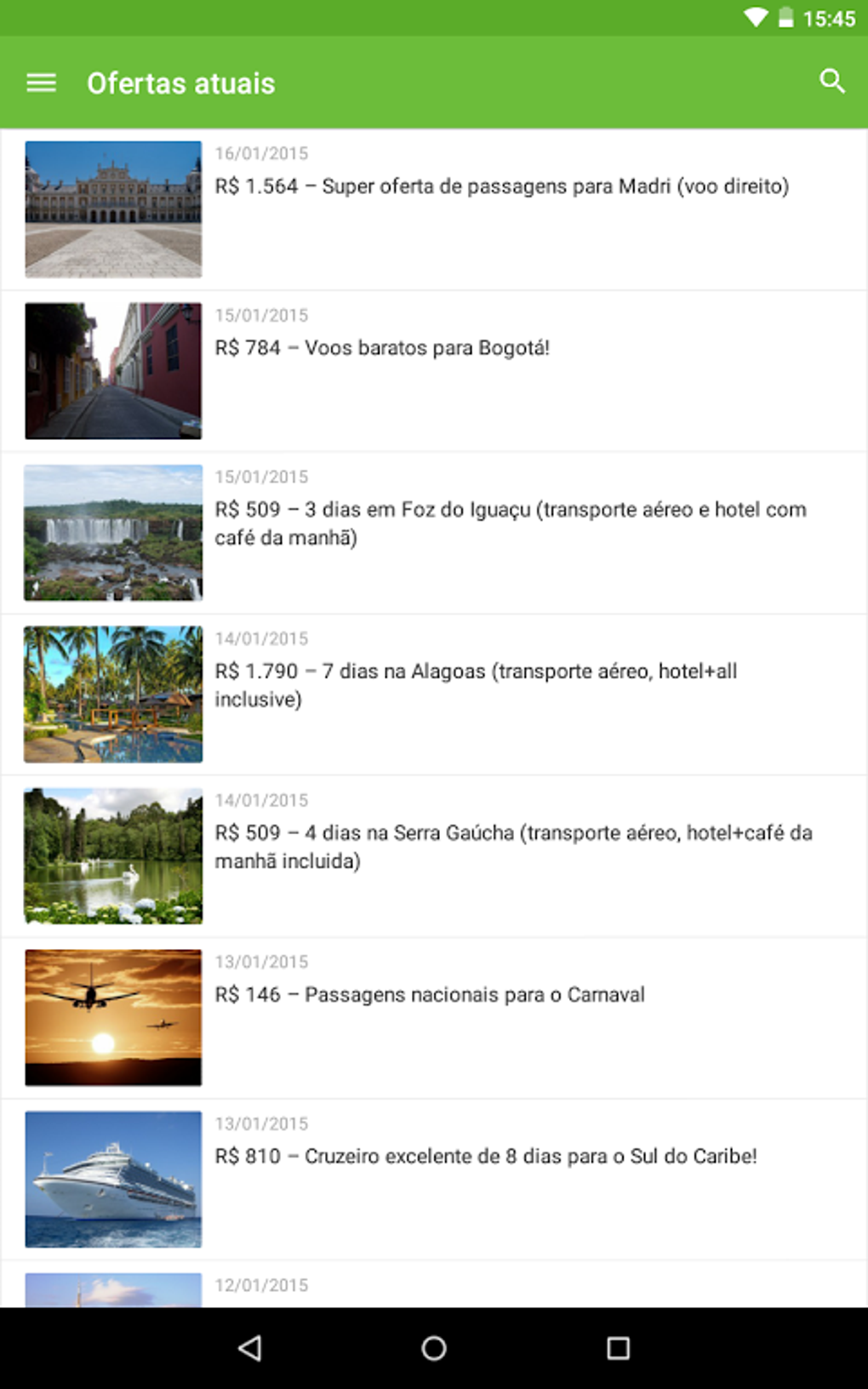
Task: Tap the system home button
Action: tap(434, 1348)
